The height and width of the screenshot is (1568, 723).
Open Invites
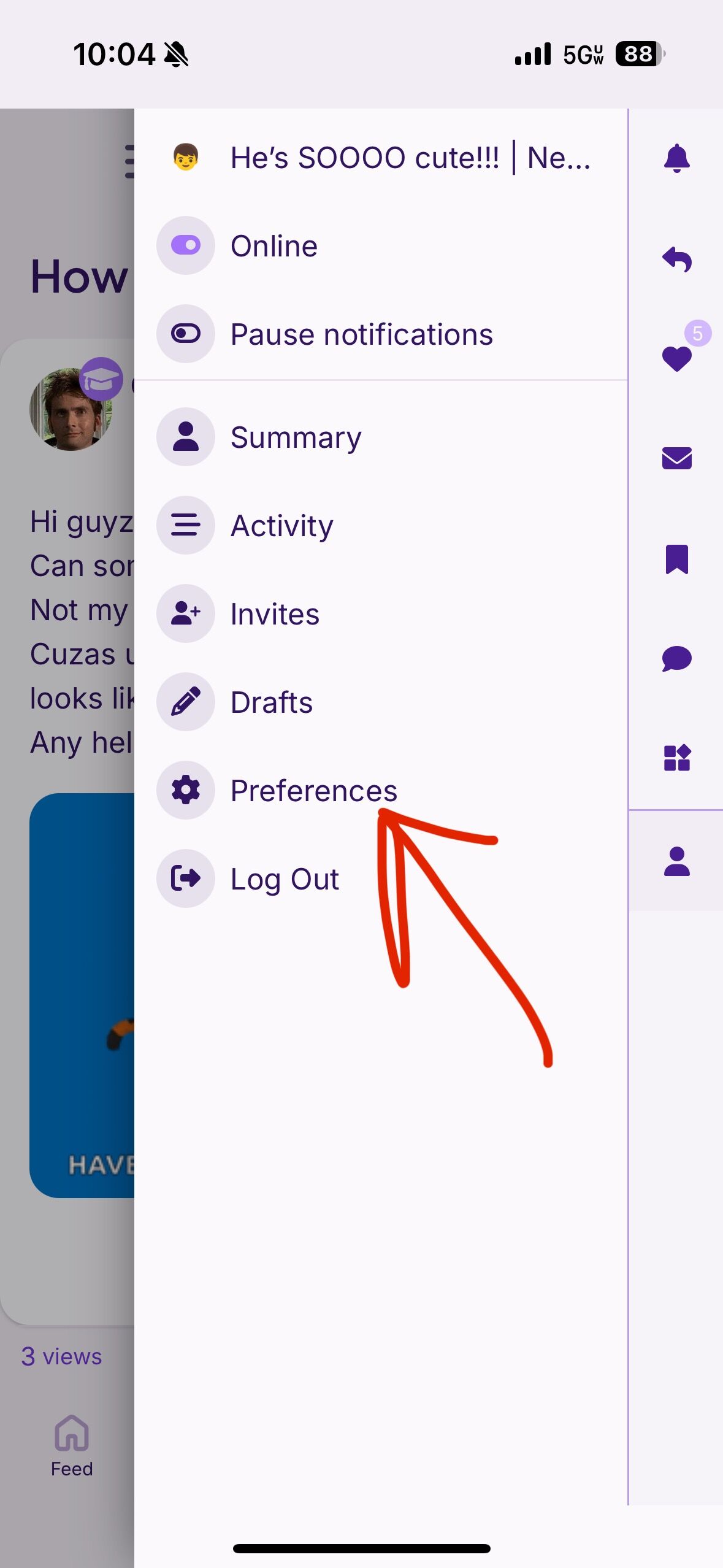pyautogui.click(x=381, y=613)
